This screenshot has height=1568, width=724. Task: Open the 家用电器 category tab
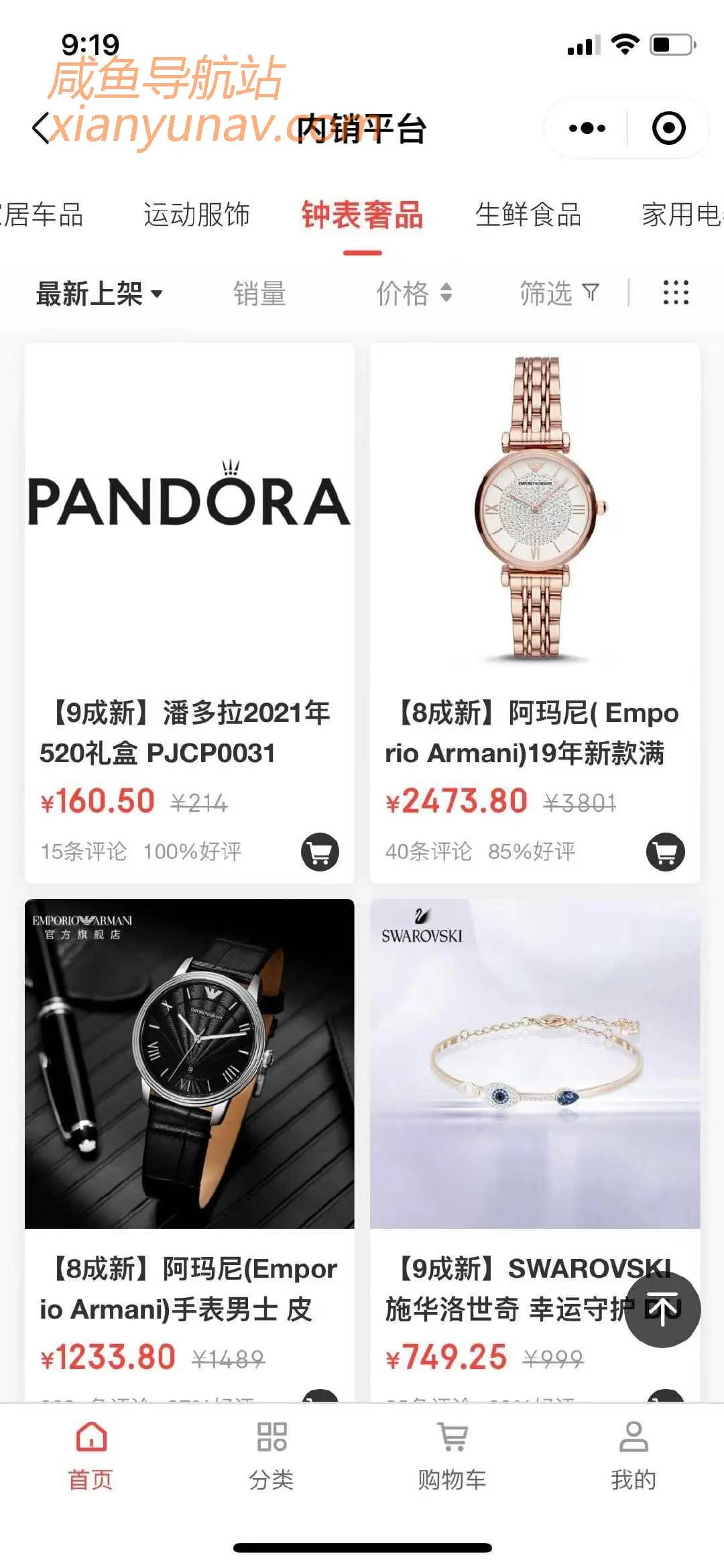pyautogui.click(x=680, y=215)
